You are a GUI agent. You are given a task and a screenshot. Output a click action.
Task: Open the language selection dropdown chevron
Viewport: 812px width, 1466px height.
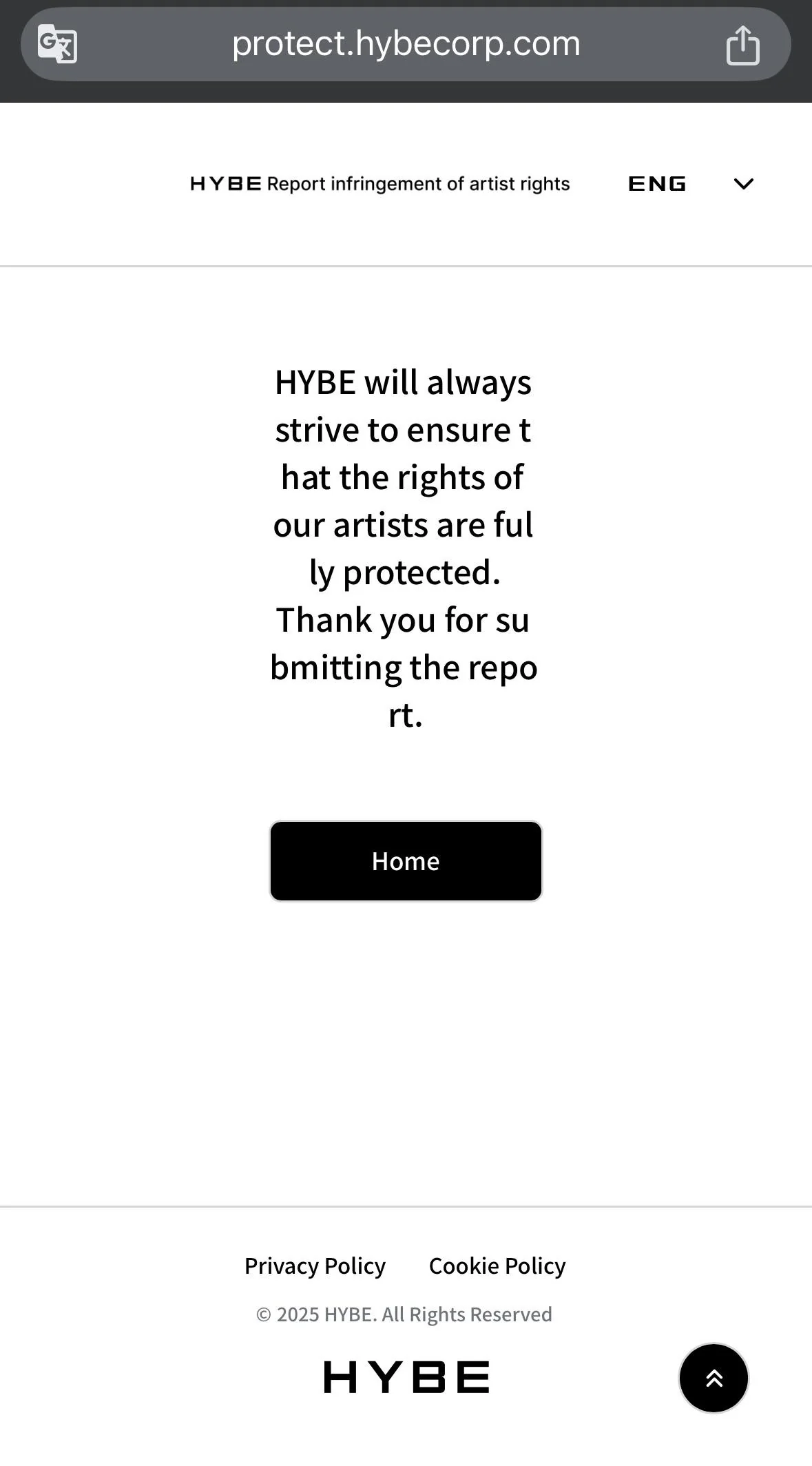(x=742, y=184)
